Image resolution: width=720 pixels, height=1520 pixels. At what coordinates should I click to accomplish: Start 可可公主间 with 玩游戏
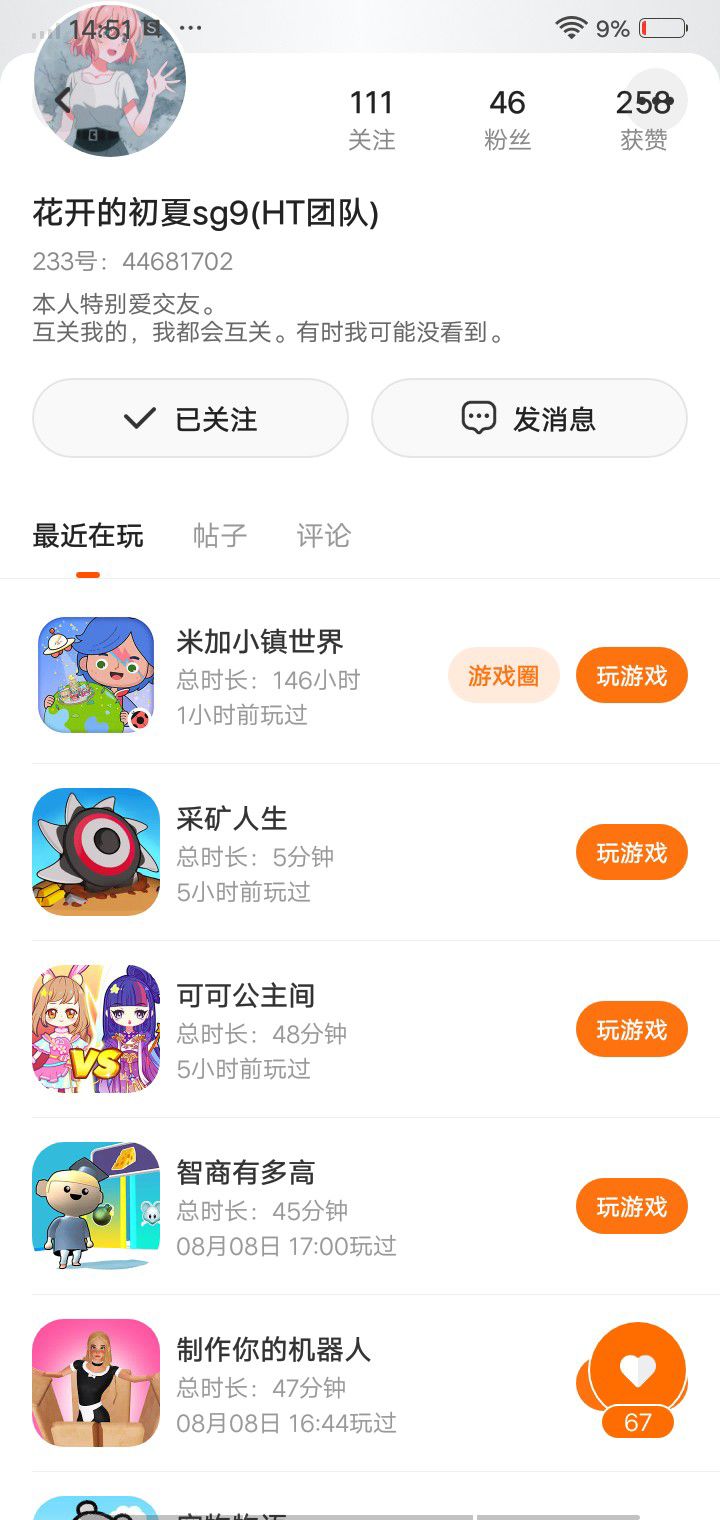[x=631, y=1030]
